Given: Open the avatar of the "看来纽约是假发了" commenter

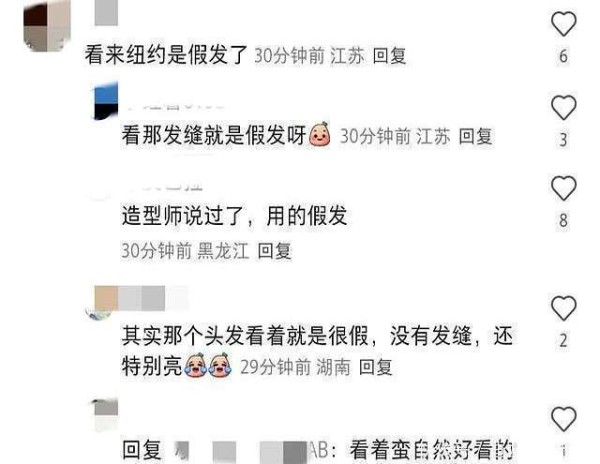Looking at the screenshot, I should point(47,22).
